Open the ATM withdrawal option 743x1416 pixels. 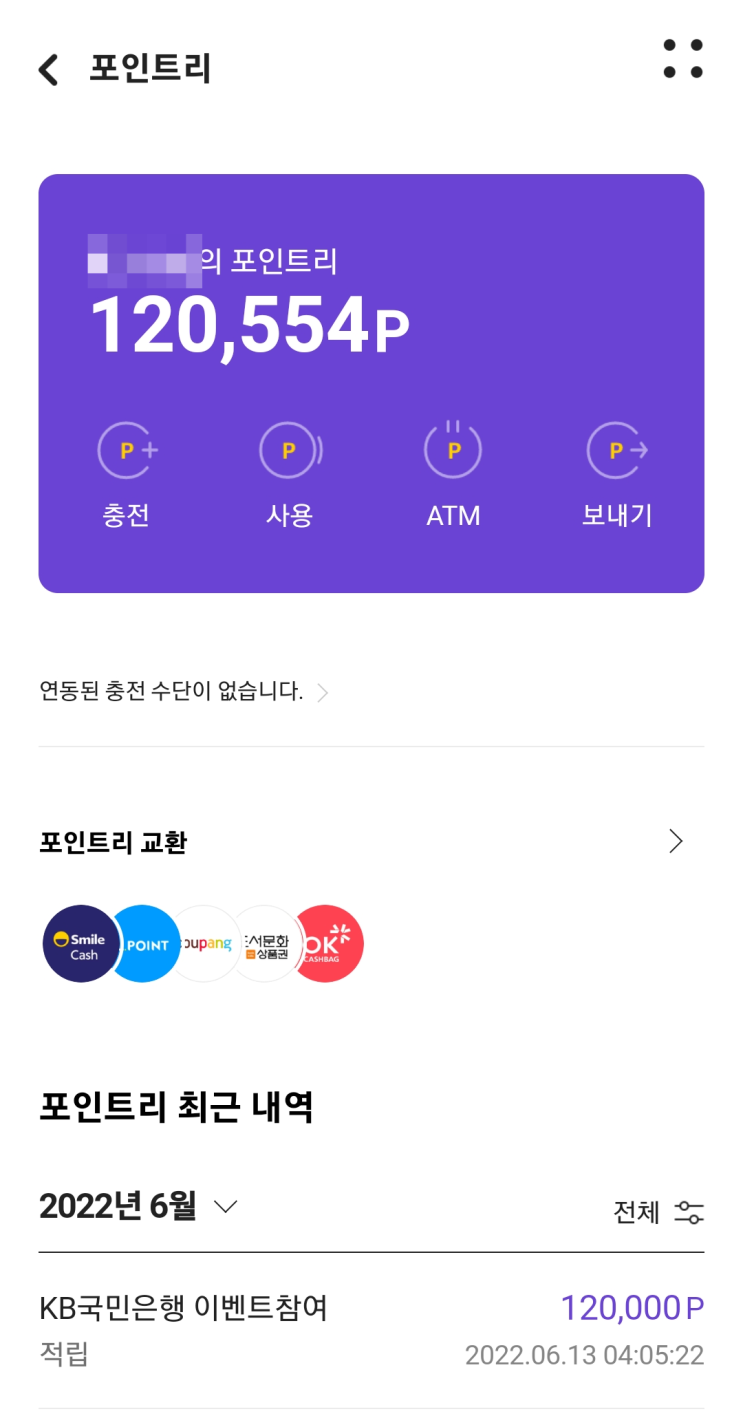[x=453, y=476]
